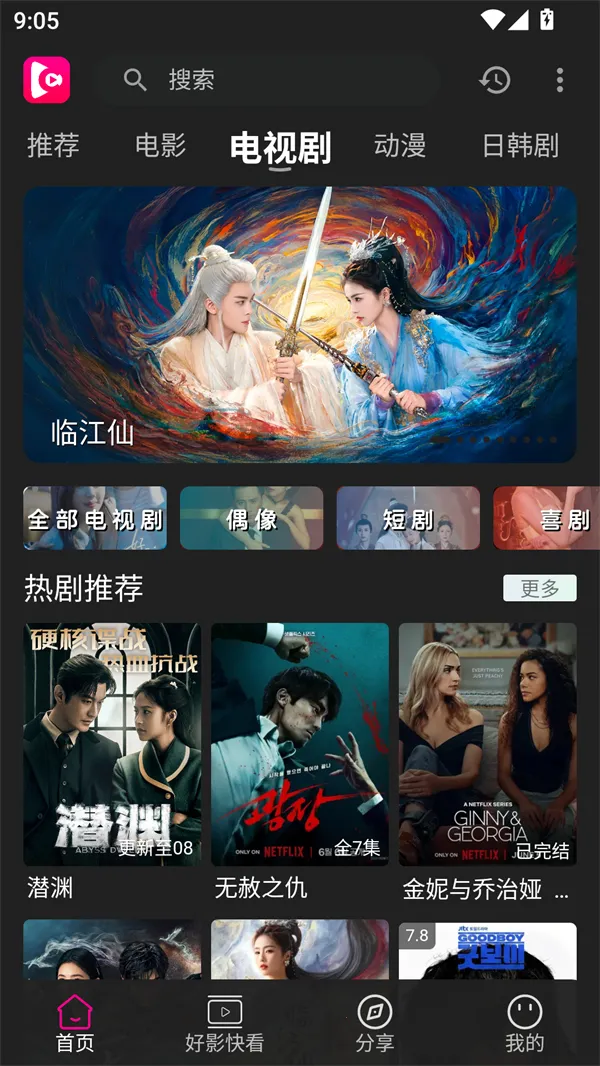Switch to the 电影 tab

160,146
